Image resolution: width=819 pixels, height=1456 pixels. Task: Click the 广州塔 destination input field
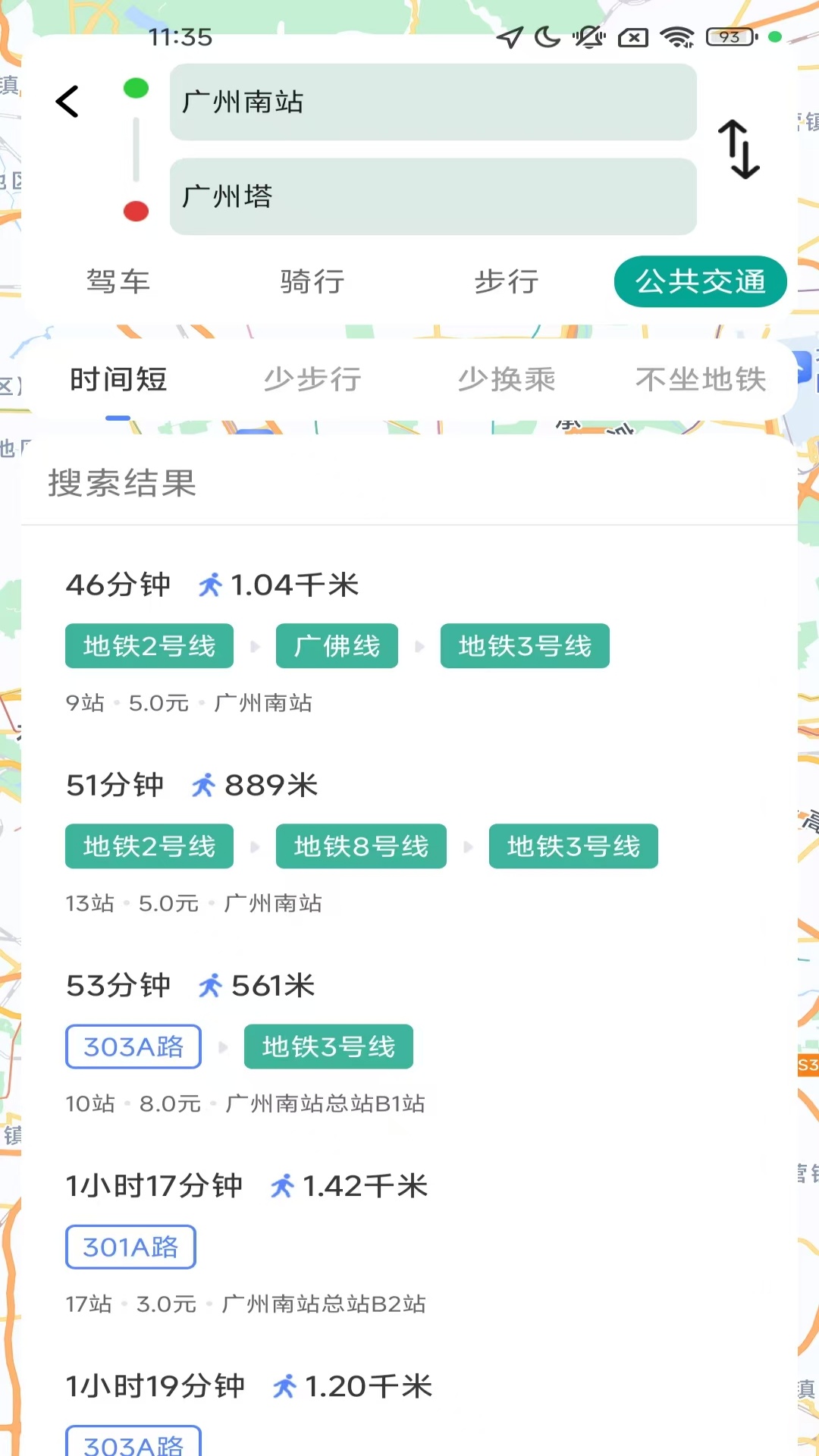(x=432, y=196)
